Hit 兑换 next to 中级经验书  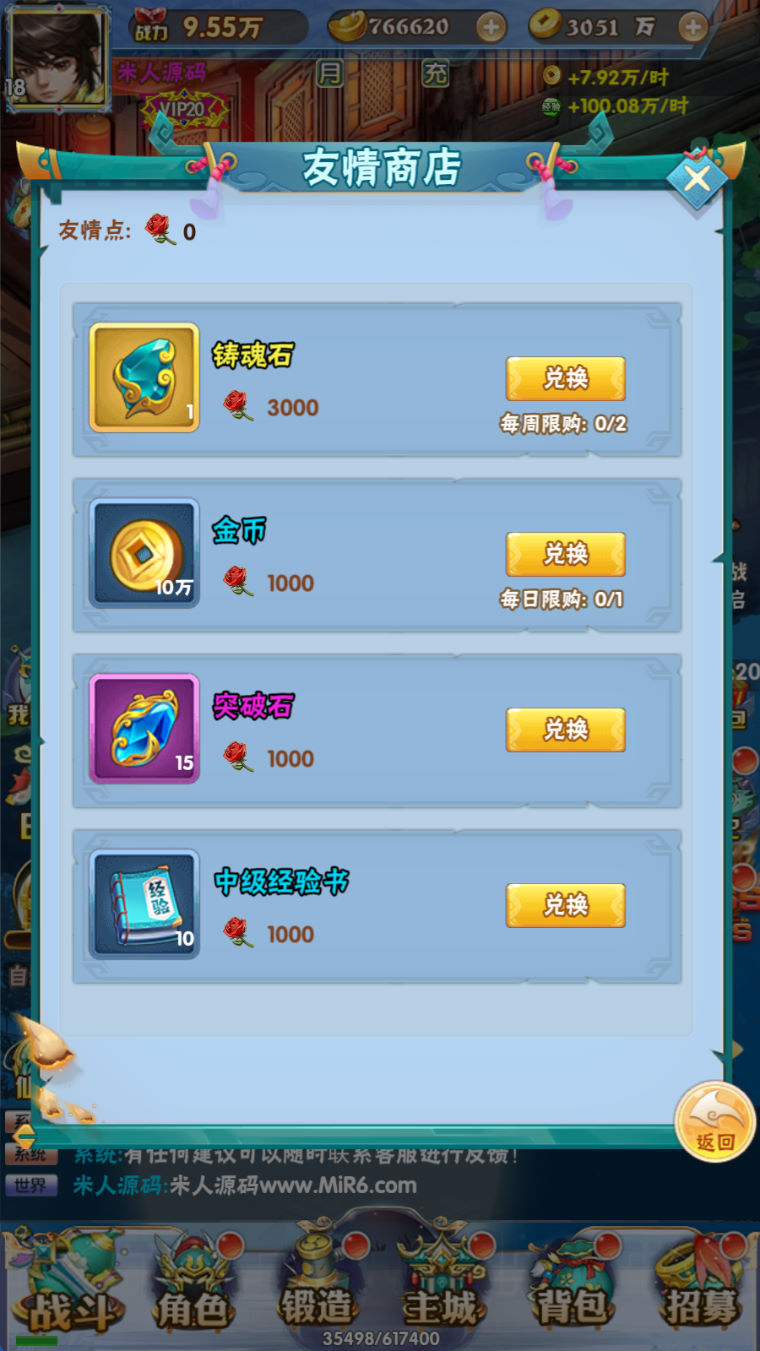tap(565, 905)
